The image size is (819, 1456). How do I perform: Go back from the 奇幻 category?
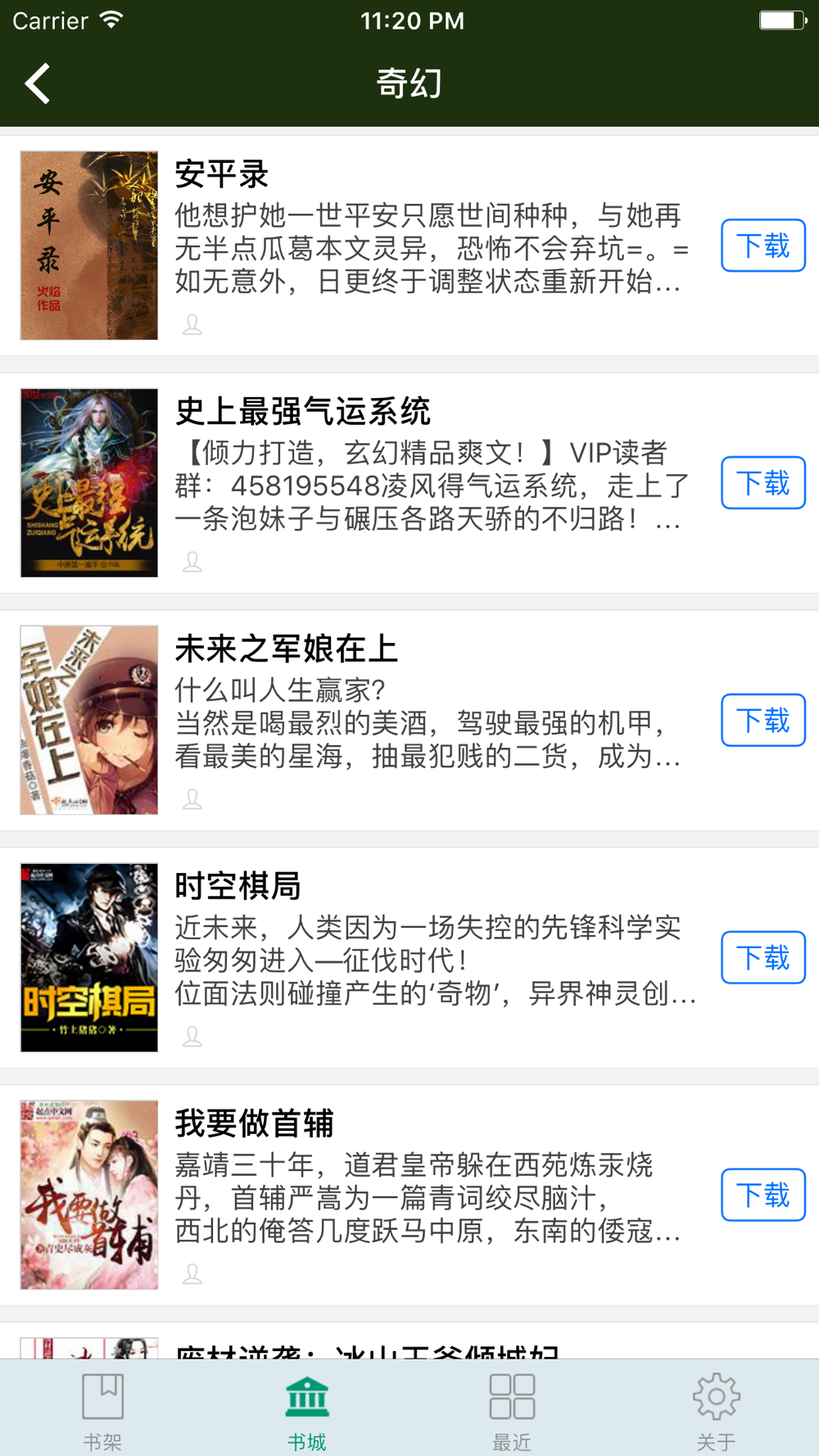click(x=38, y=84)
